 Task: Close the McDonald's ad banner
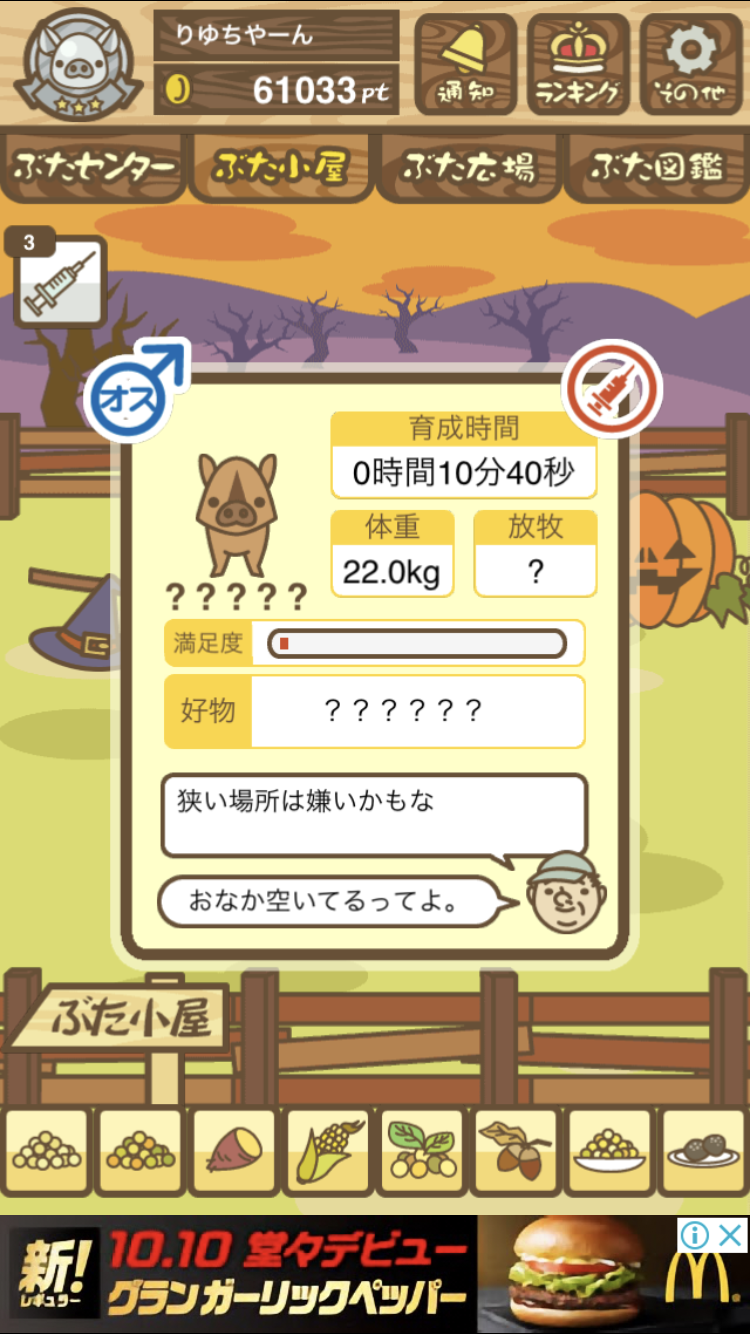coord(732,1236)
